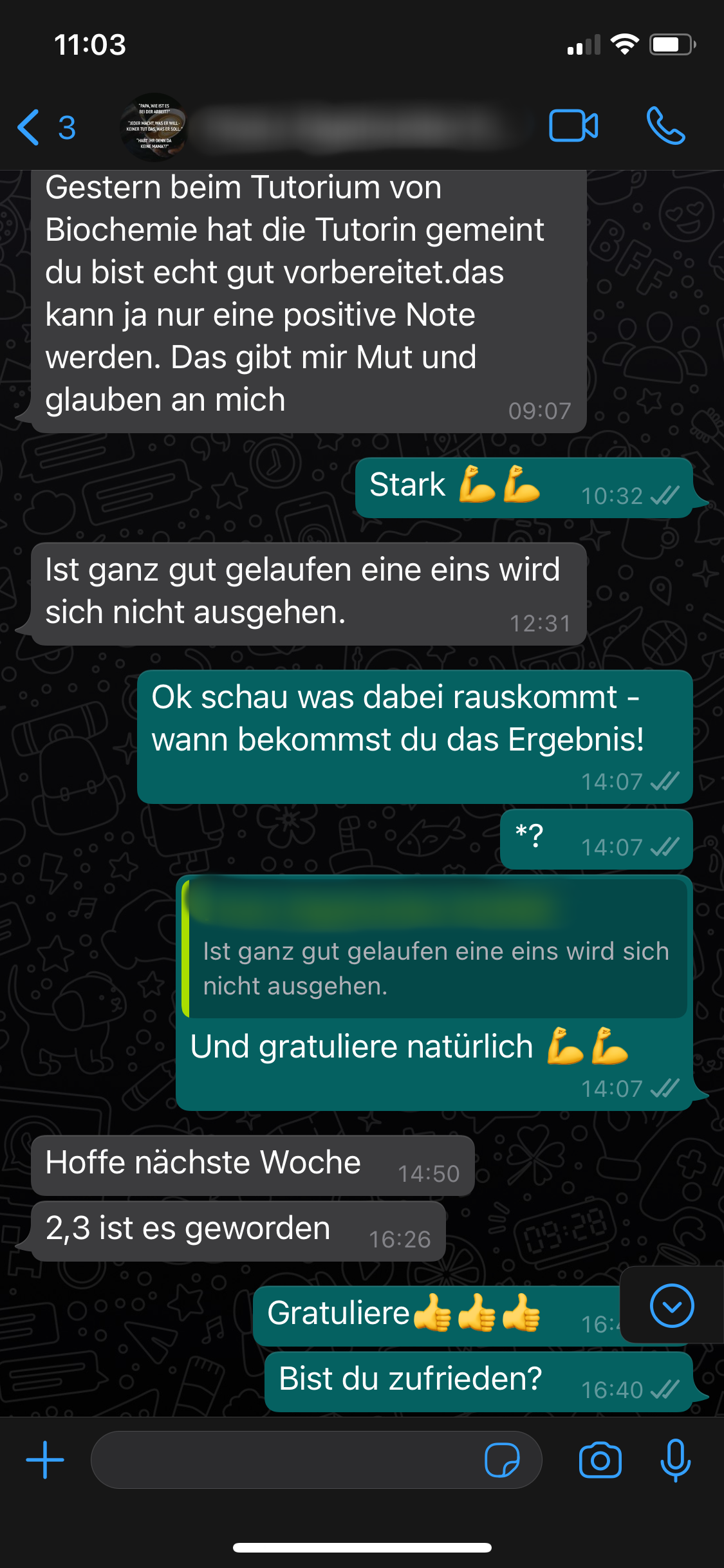Start a video call
The height and width of the screenshot is (1568, 724).
[x=573, y=126]
